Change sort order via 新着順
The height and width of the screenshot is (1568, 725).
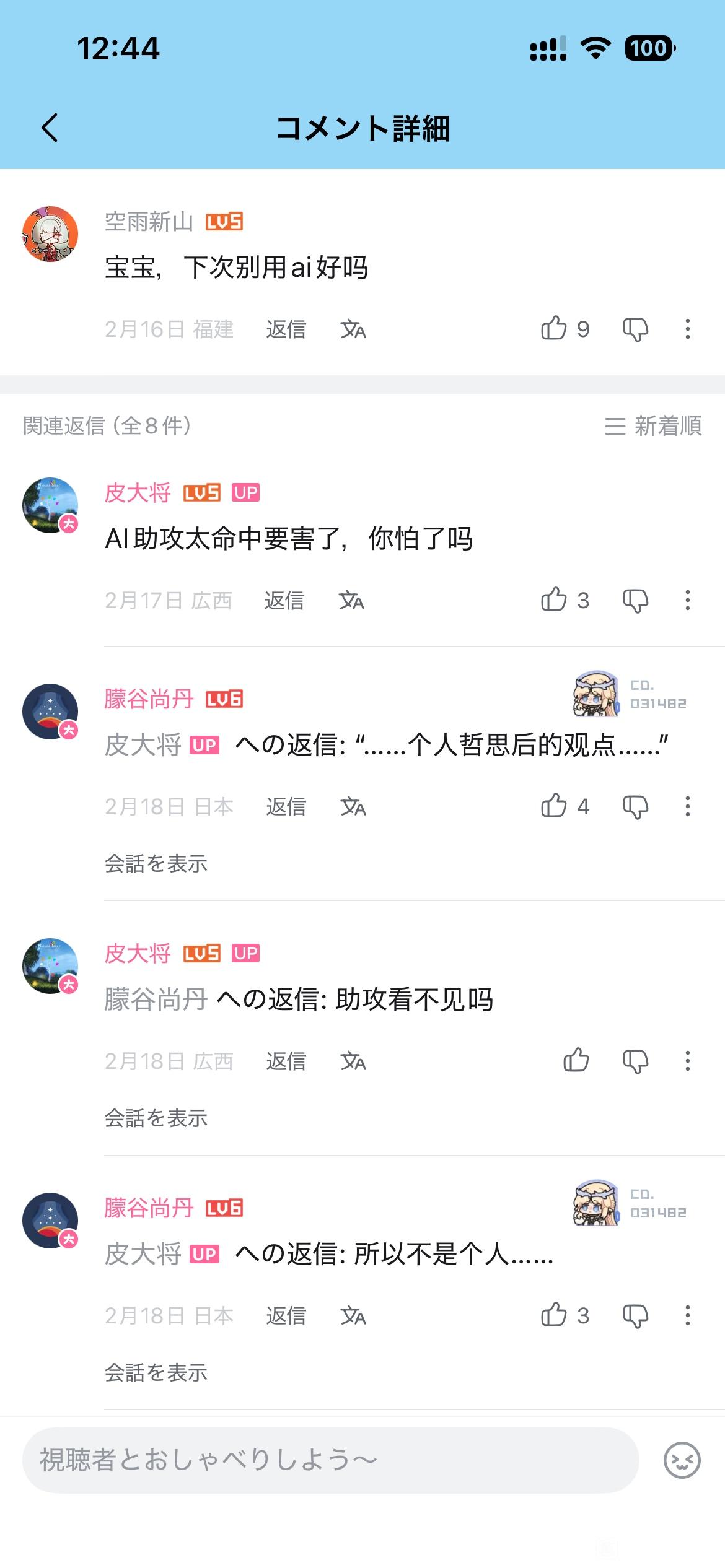pos(653,426)
